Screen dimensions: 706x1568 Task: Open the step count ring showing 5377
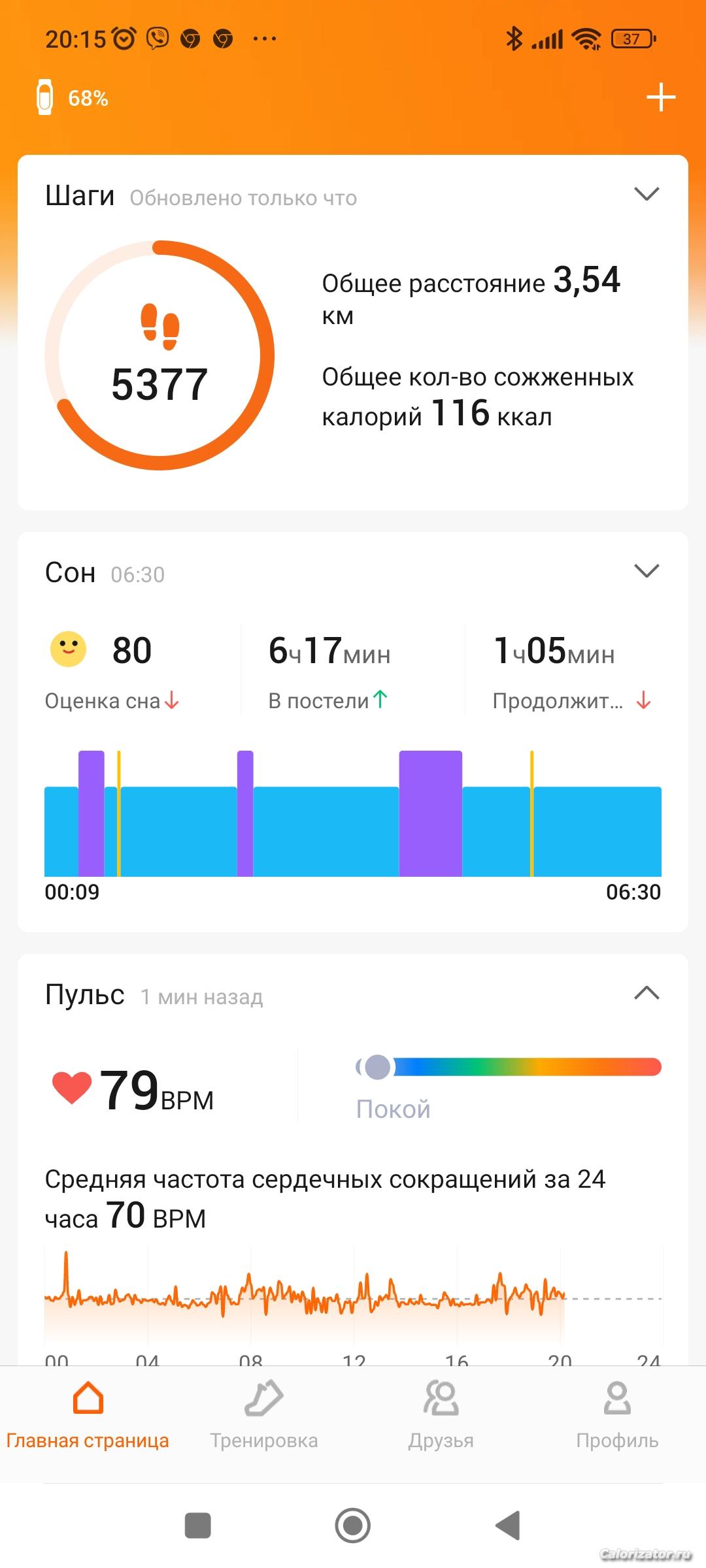pyautogui.click(x=160, y=355)
